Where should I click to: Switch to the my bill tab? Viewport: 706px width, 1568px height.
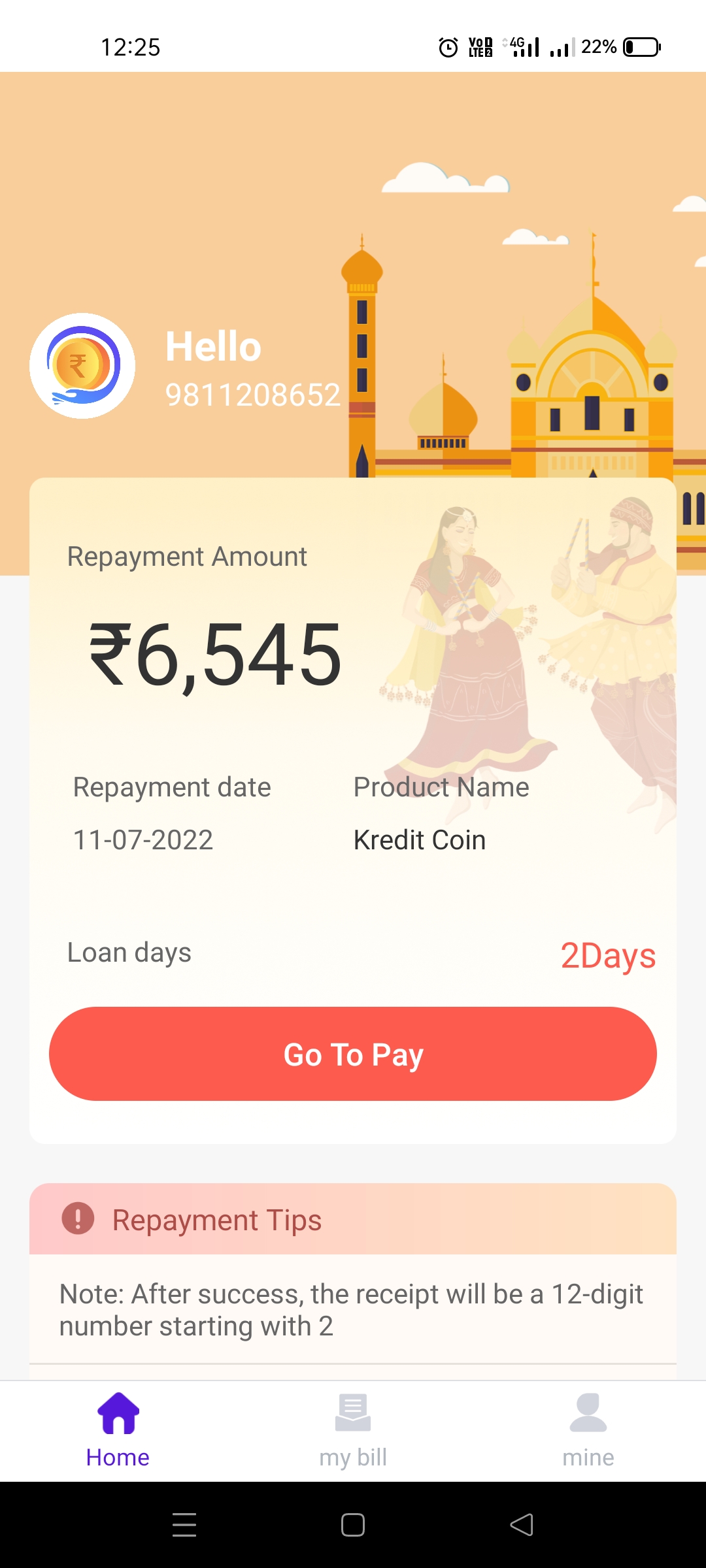[353, 1429]
